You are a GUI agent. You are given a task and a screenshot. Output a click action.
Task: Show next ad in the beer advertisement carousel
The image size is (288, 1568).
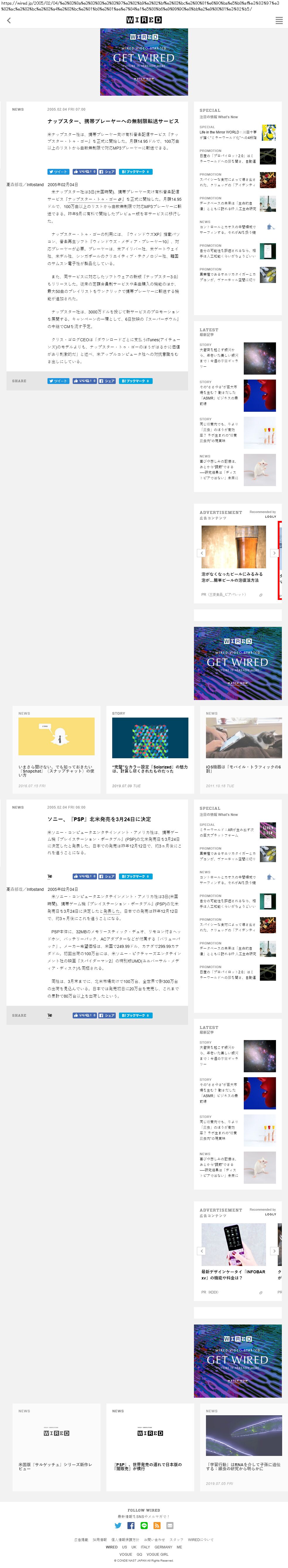[x=274, y=553]
